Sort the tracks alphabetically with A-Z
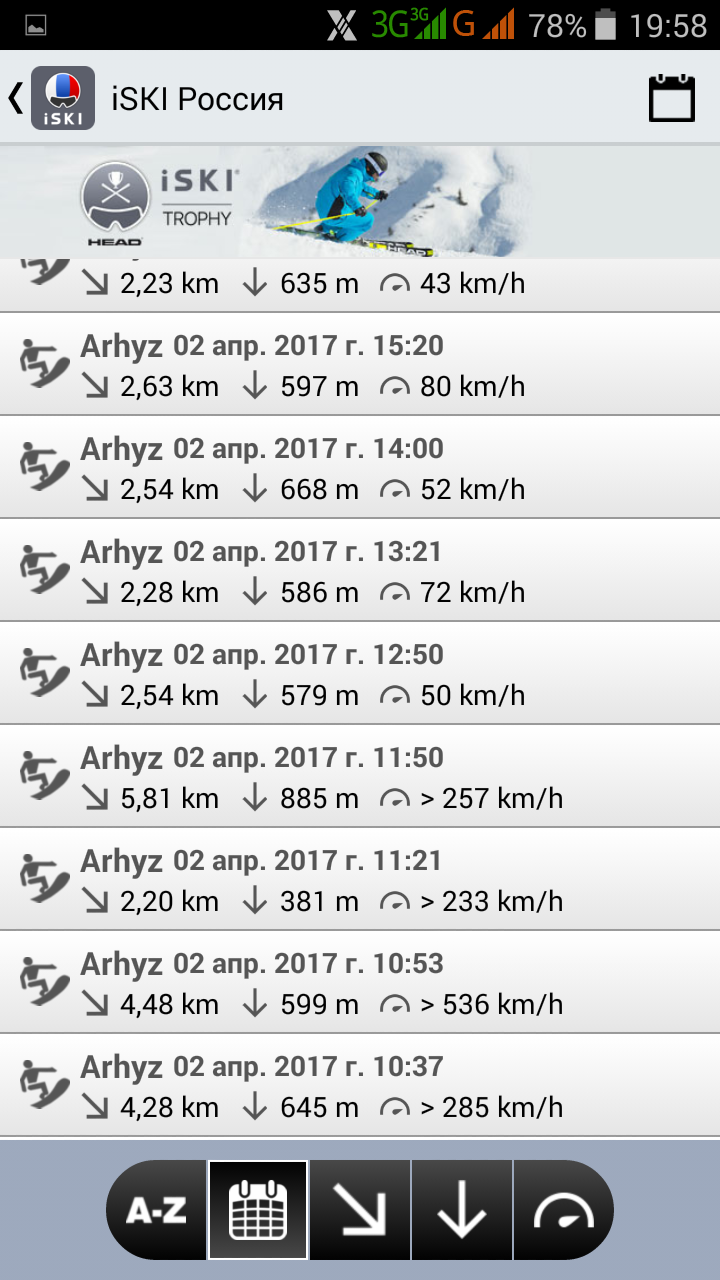The image size is (720, 1280). tap(157, 1210)
